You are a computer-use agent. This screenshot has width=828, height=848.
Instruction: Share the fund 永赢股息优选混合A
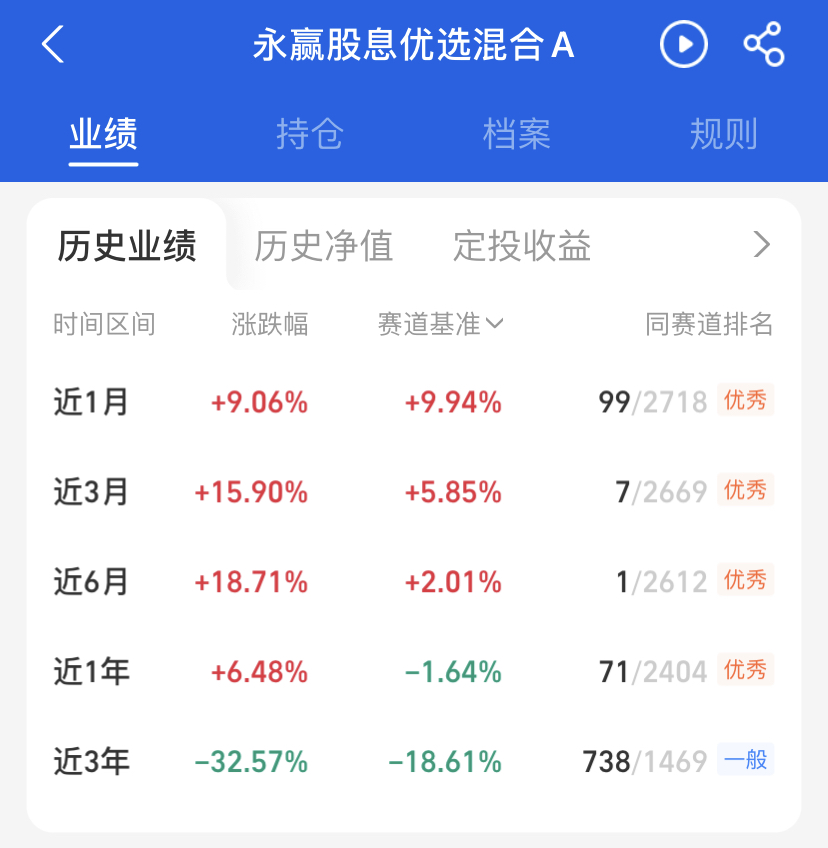point(762,44)
